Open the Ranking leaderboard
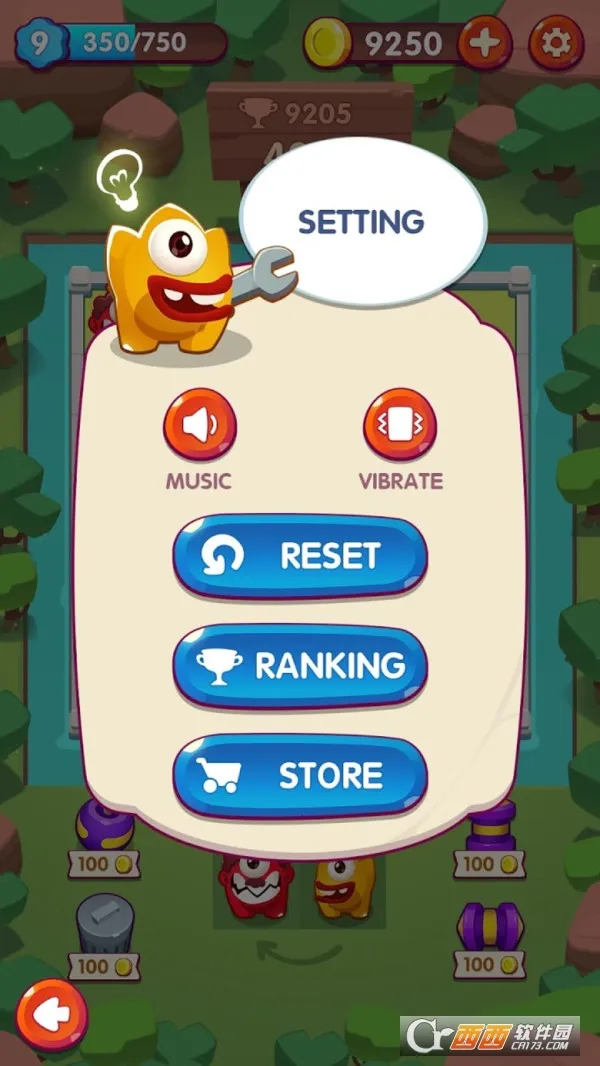 [x=300, y=666]
